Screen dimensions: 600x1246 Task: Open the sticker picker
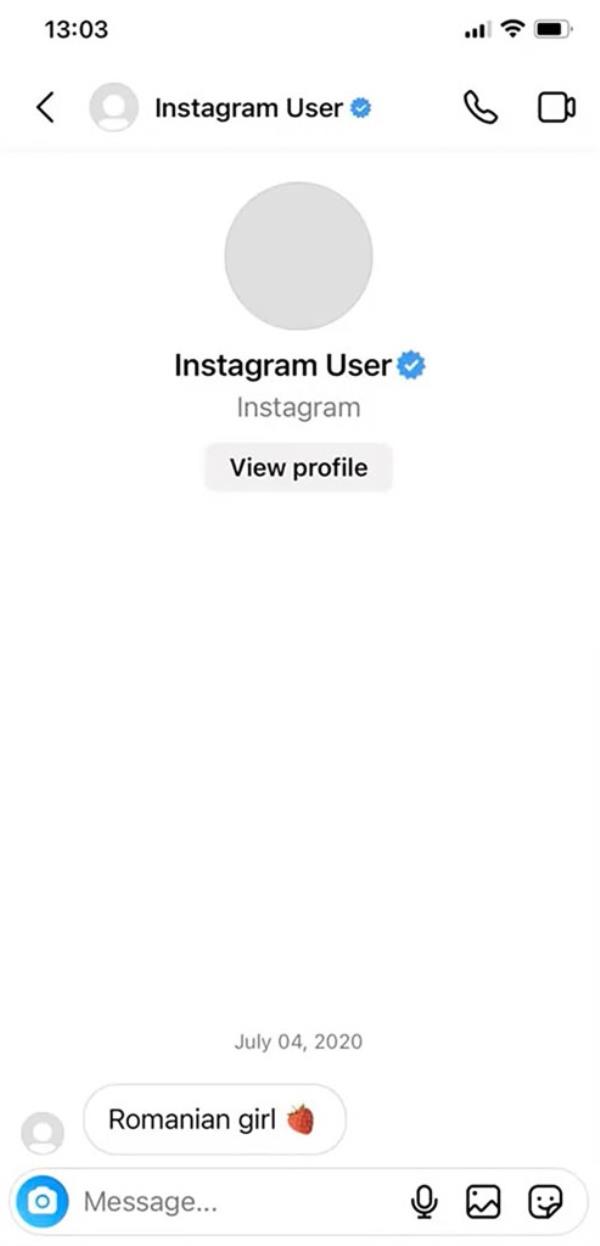pyautogui.click(x=544, y=1201)
